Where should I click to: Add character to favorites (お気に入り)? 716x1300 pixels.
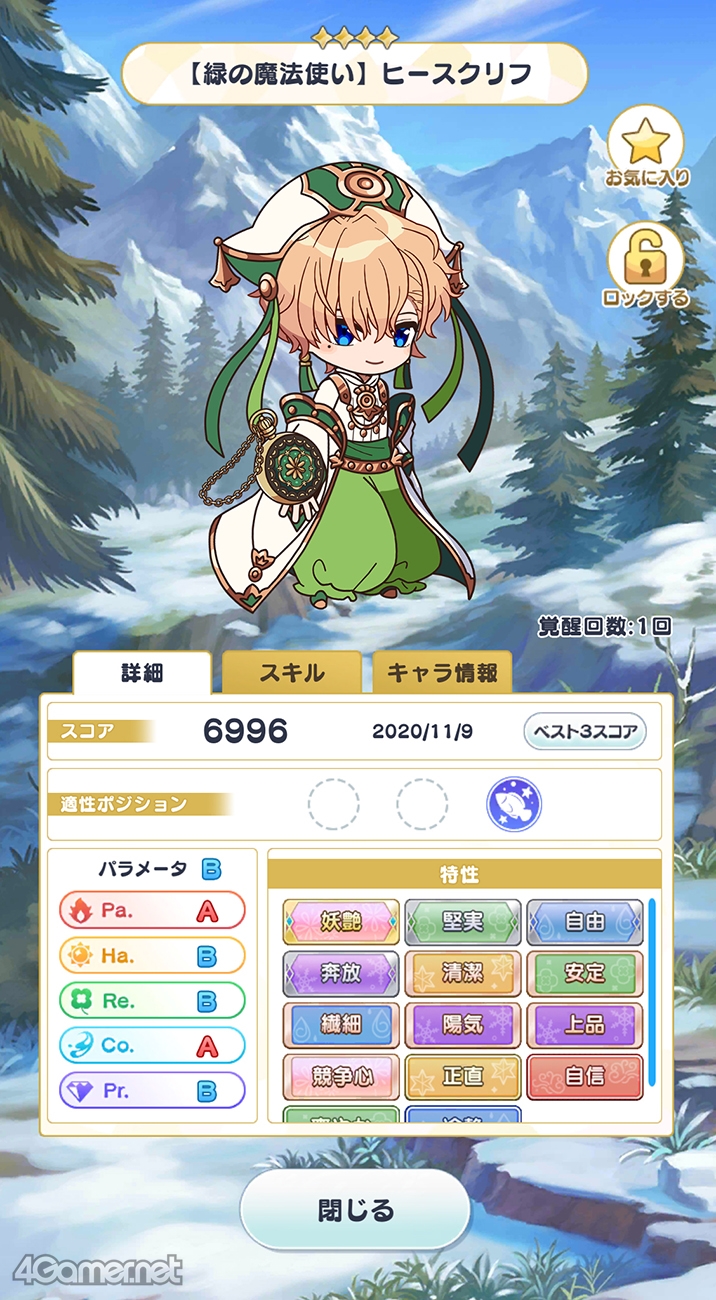tap(646, 149)
